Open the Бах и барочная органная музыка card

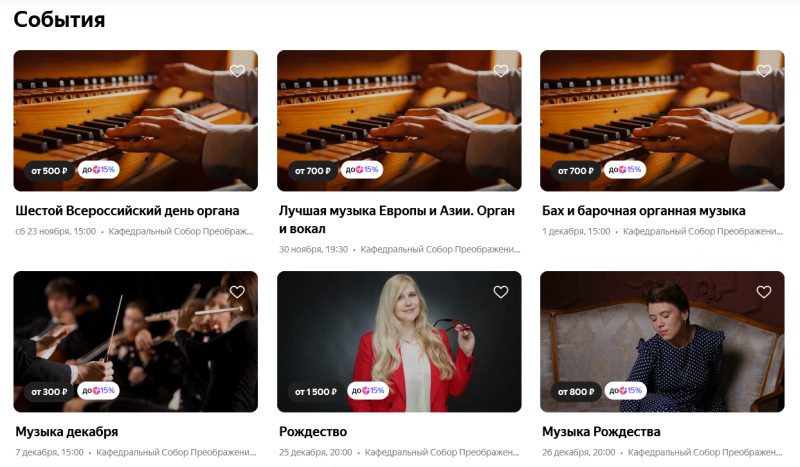(644, 211)
